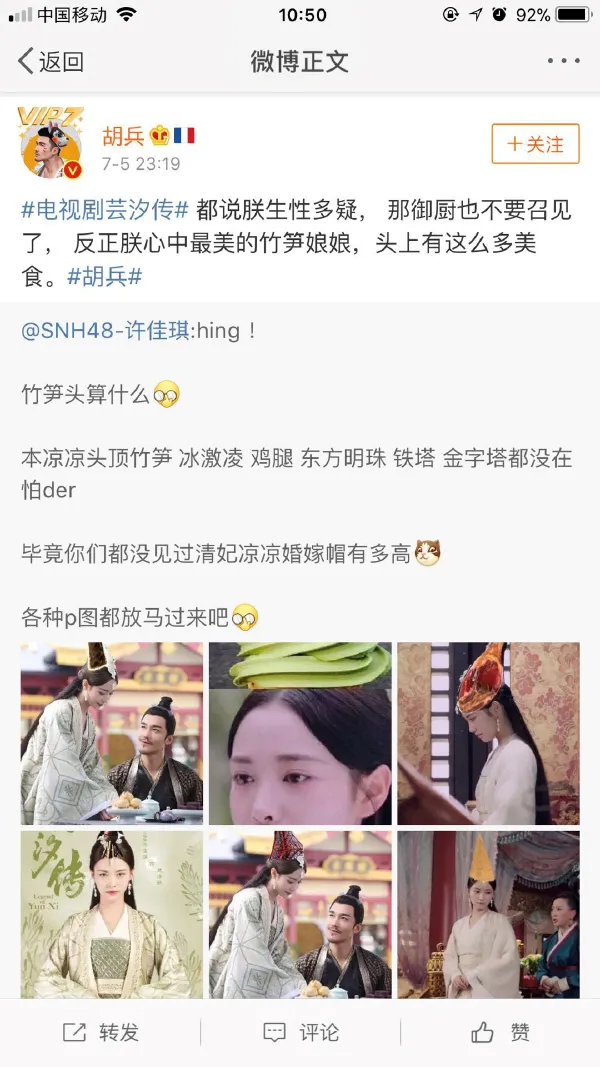
Task: View the yellow cone hat photo
Action: [488, 914]
